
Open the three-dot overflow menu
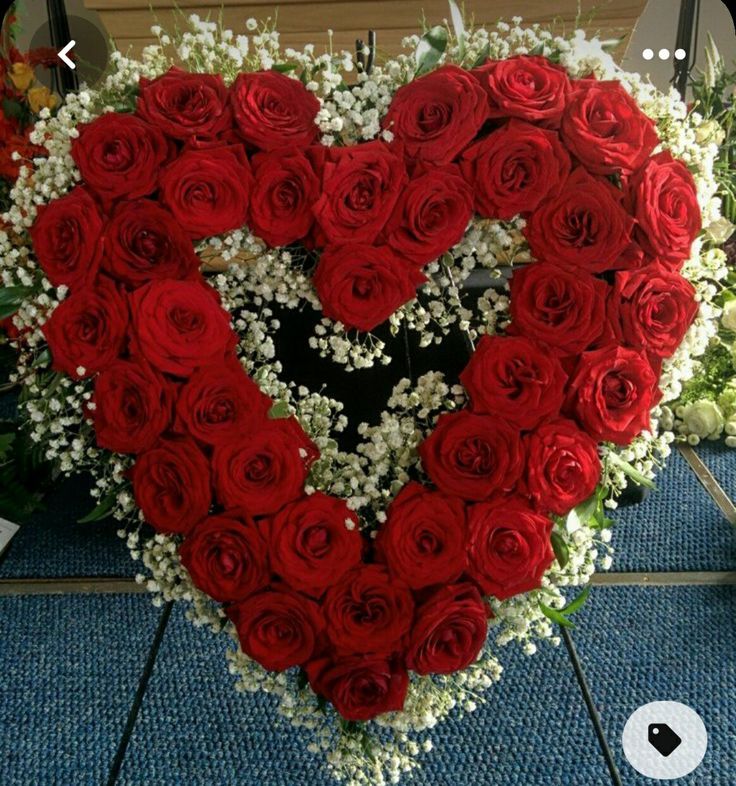[x=664, y=54]
